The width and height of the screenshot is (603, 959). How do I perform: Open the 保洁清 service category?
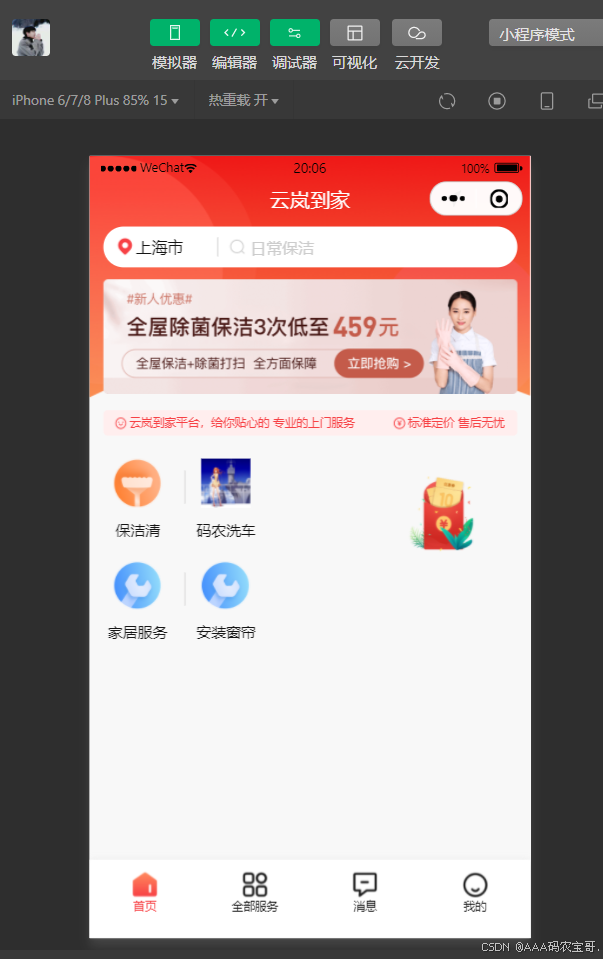137,498
